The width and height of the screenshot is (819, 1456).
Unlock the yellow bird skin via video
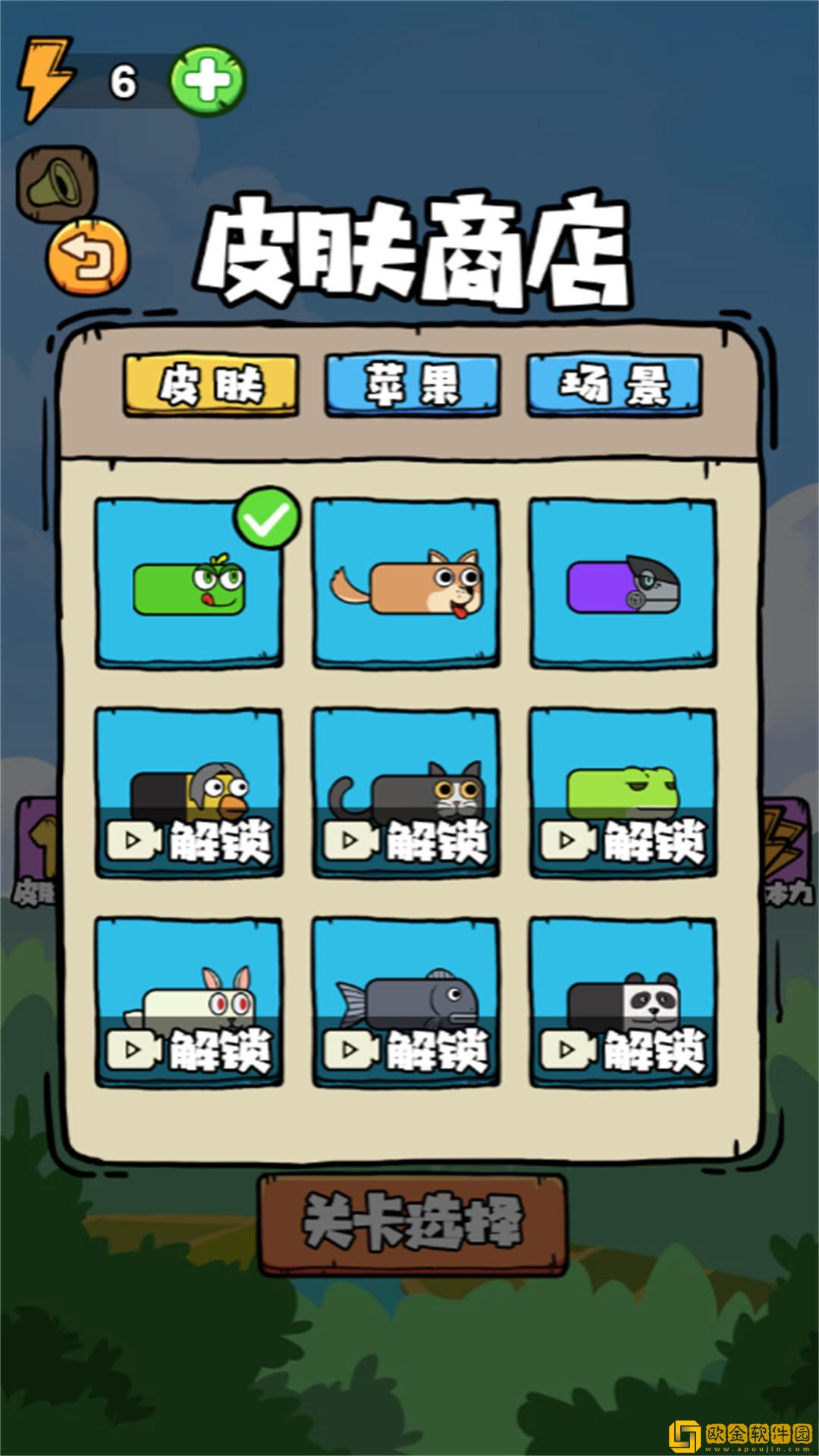click(189, 840)
